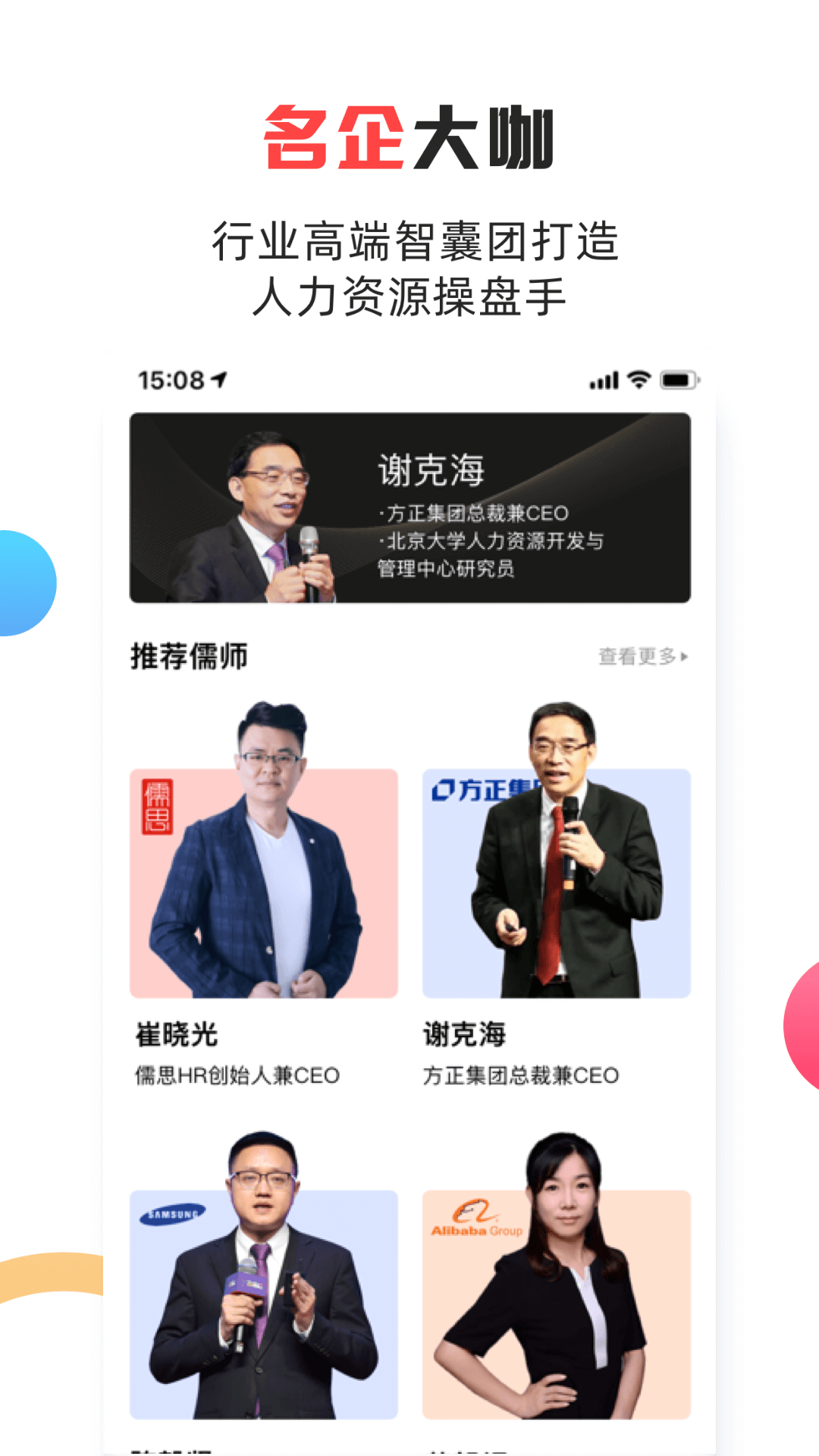The height and width of the screenshot is (1456, 819).
Task: Tap the 15:08 clock in the status bar
Action: click(171, 378)
